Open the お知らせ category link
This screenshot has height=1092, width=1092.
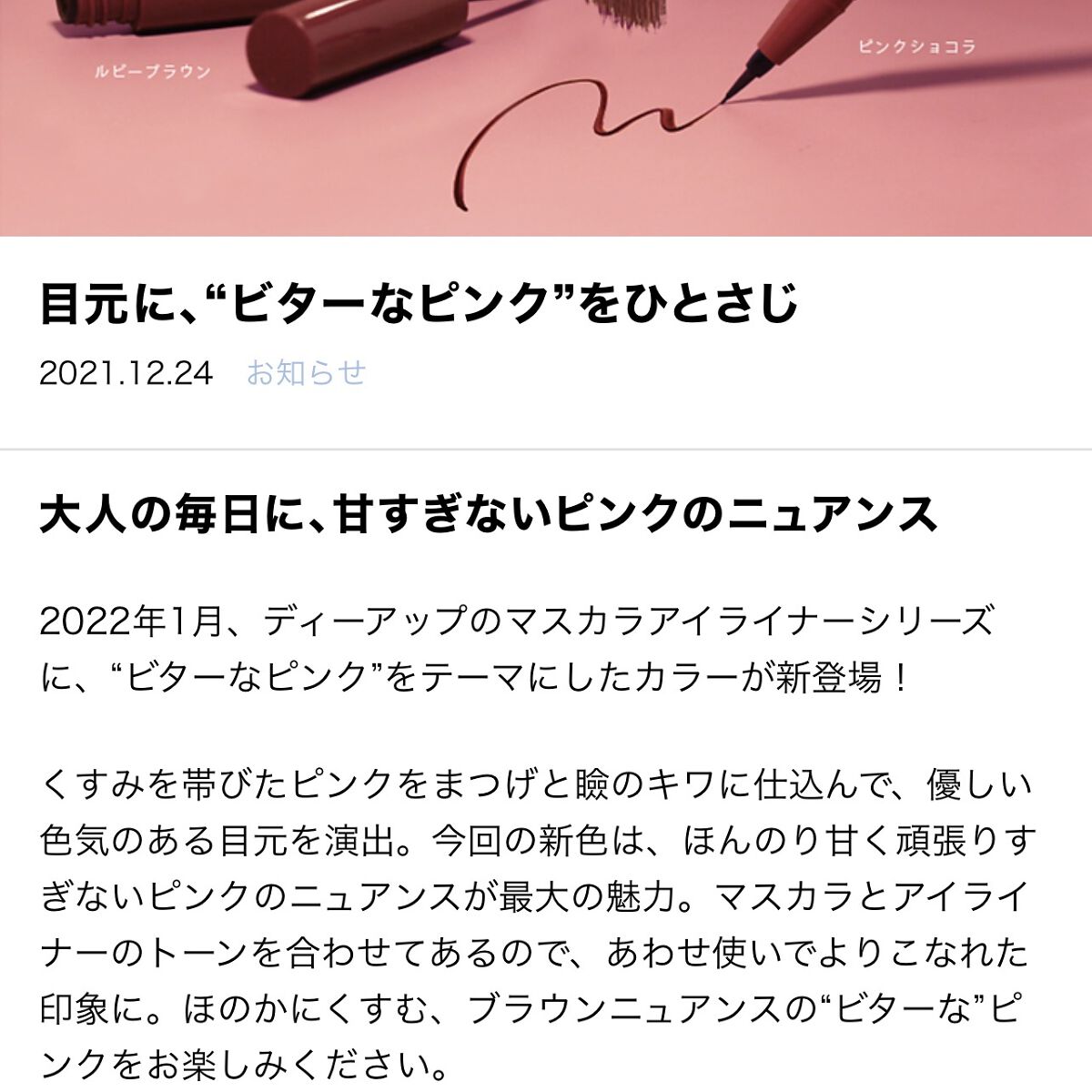306,372
